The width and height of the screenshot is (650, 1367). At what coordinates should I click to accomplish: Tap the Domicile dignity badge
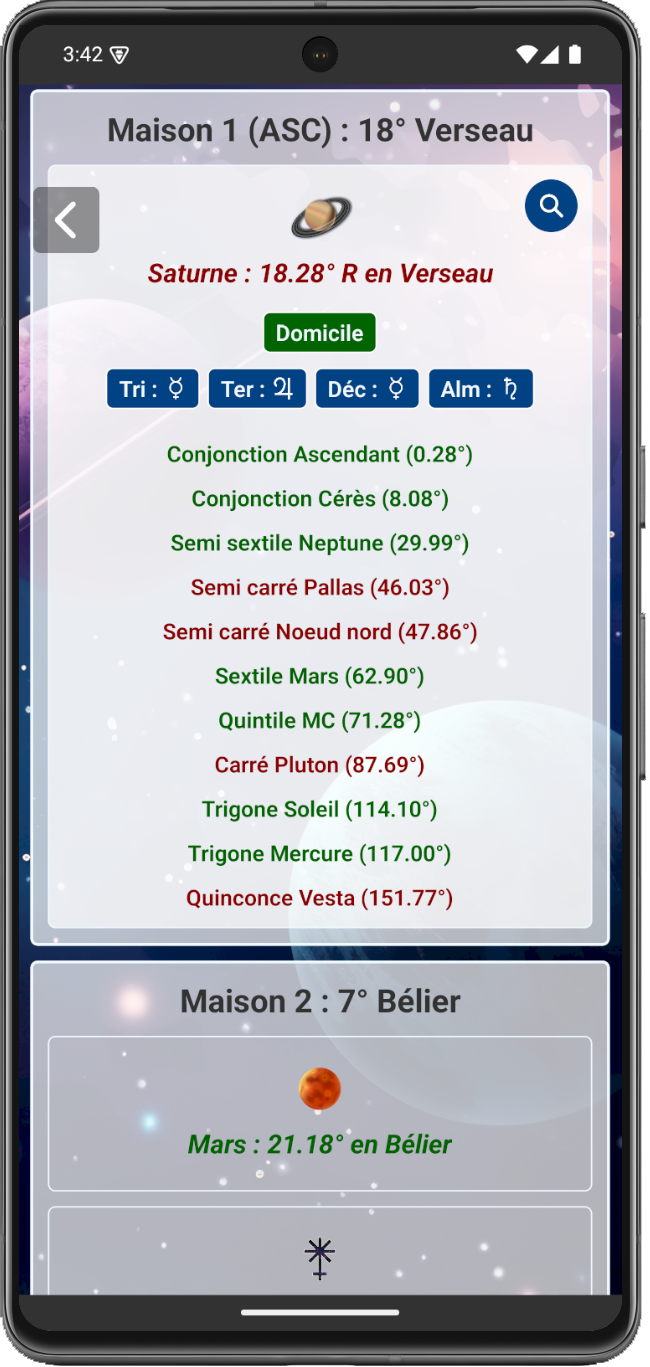click(319, 333)
